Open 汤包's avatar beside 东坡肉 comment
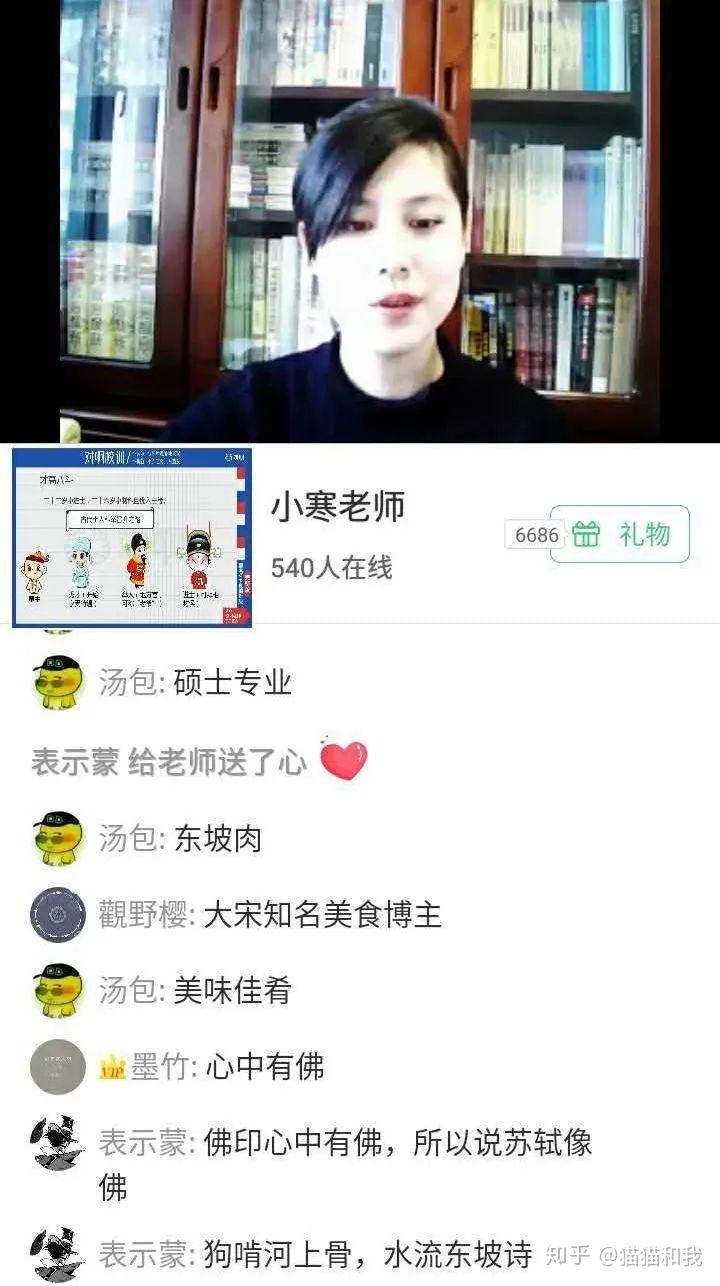Screen dimensions: 720x1286 coord(58,838)
